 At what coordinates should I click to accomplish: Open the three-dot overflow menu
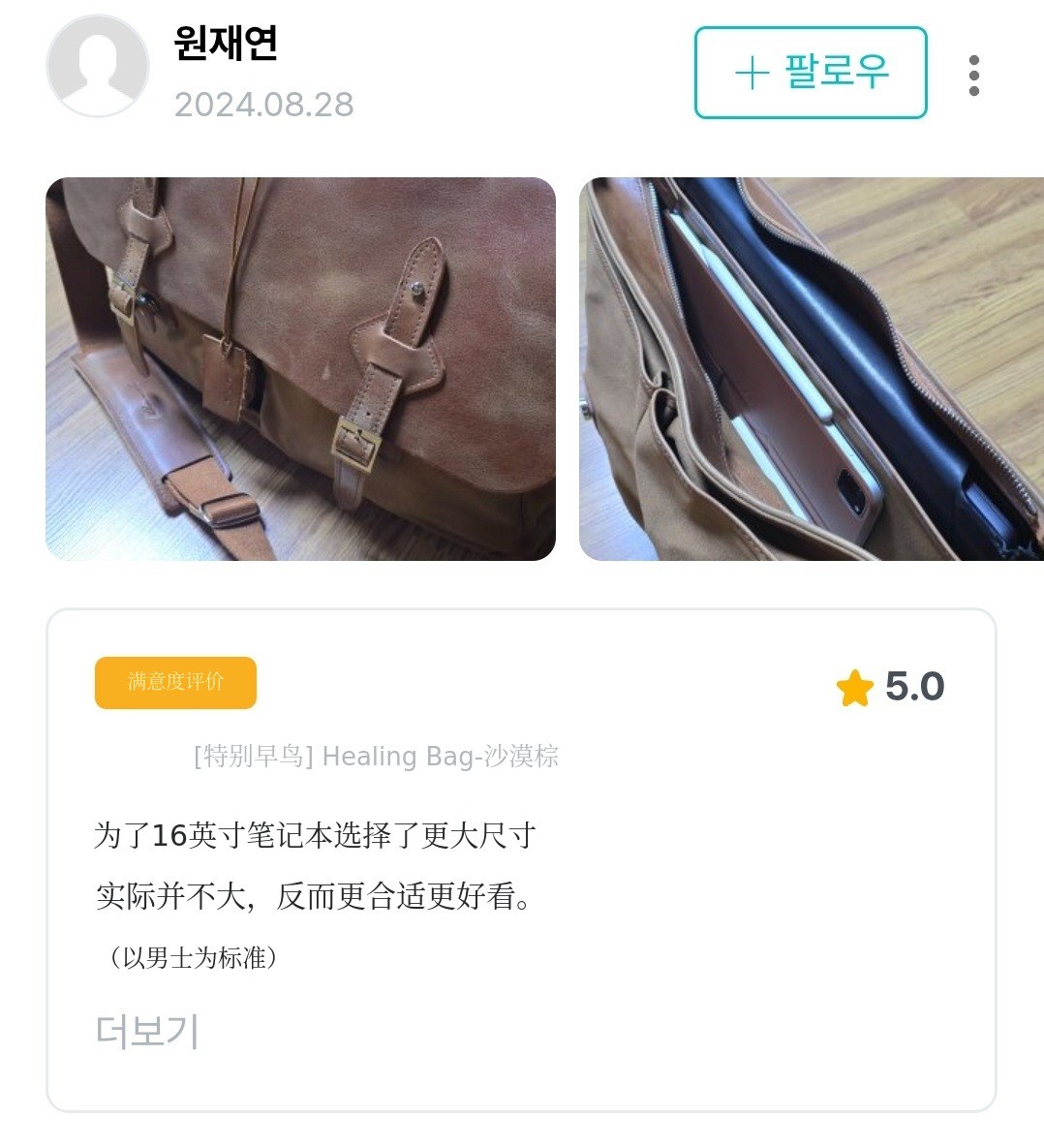[x=973, y=75]
